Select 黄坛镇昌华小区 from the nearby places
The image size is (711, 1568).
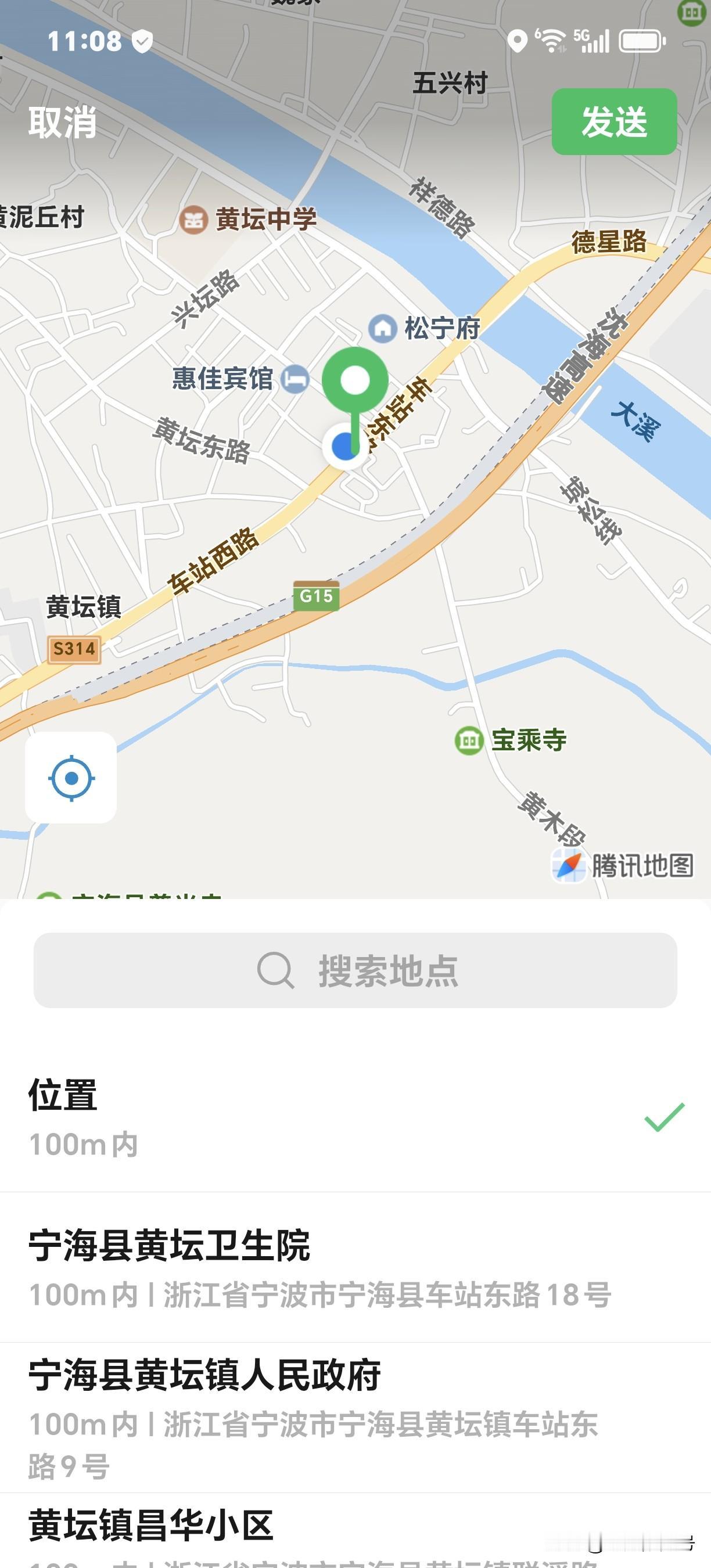click(x=355, y=1531)
